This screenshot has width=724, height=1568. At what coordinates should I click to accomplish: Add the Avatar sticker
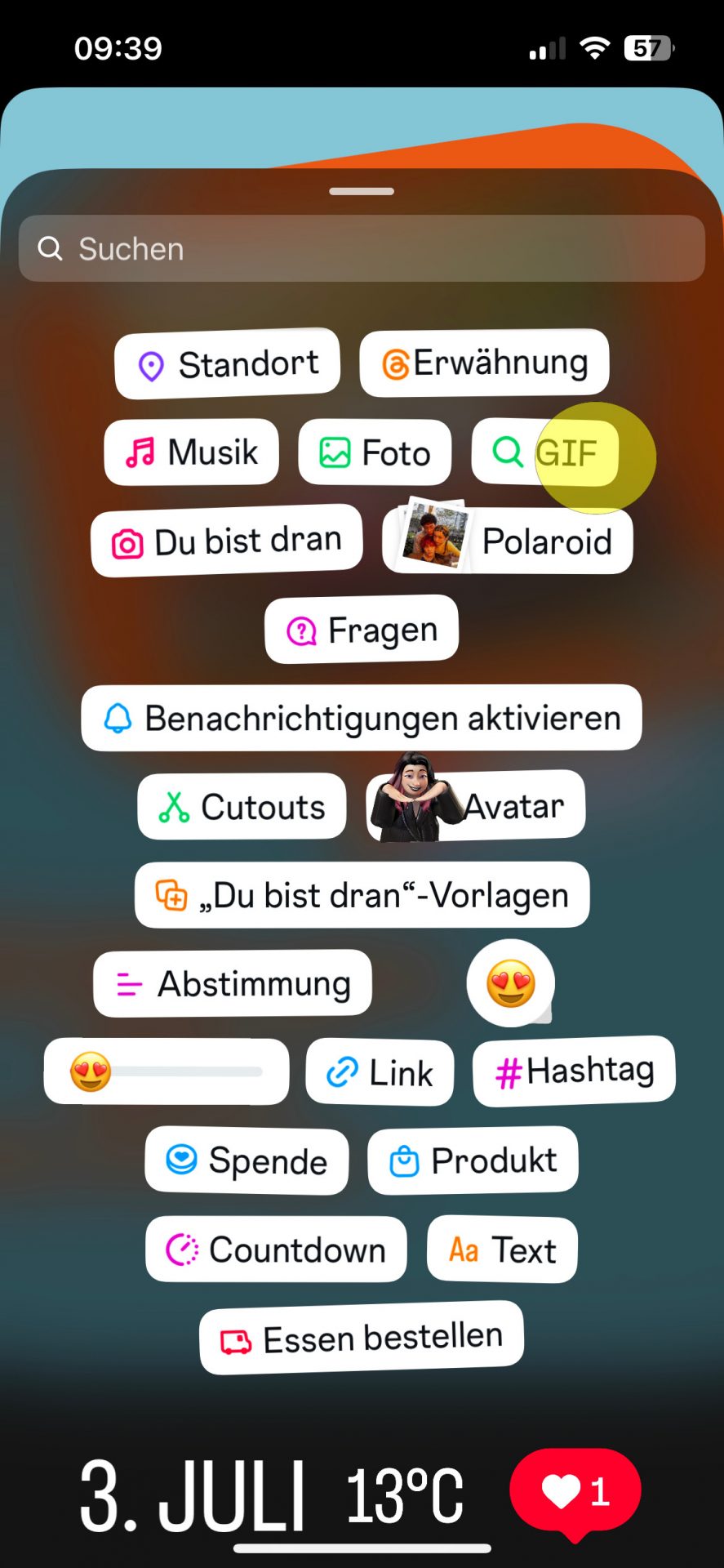pyautogui.click(x=477, y=806)
